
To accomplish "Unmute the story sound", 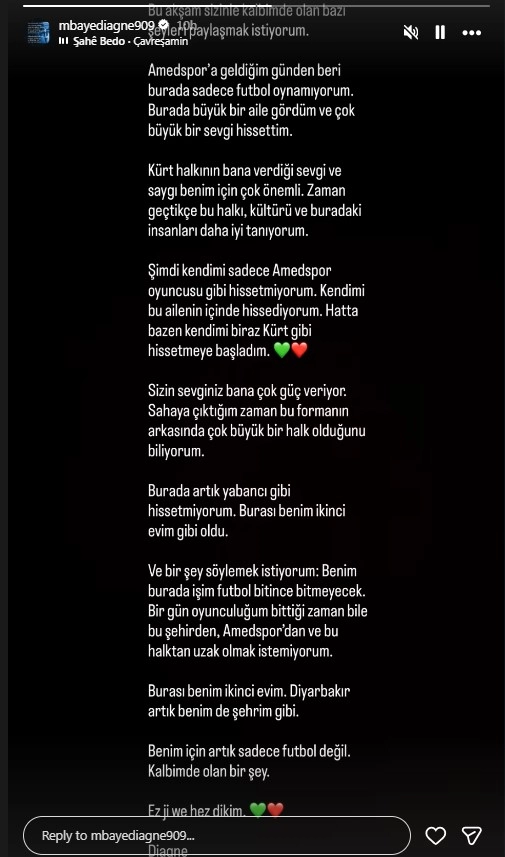I will (x=411, y=33).
